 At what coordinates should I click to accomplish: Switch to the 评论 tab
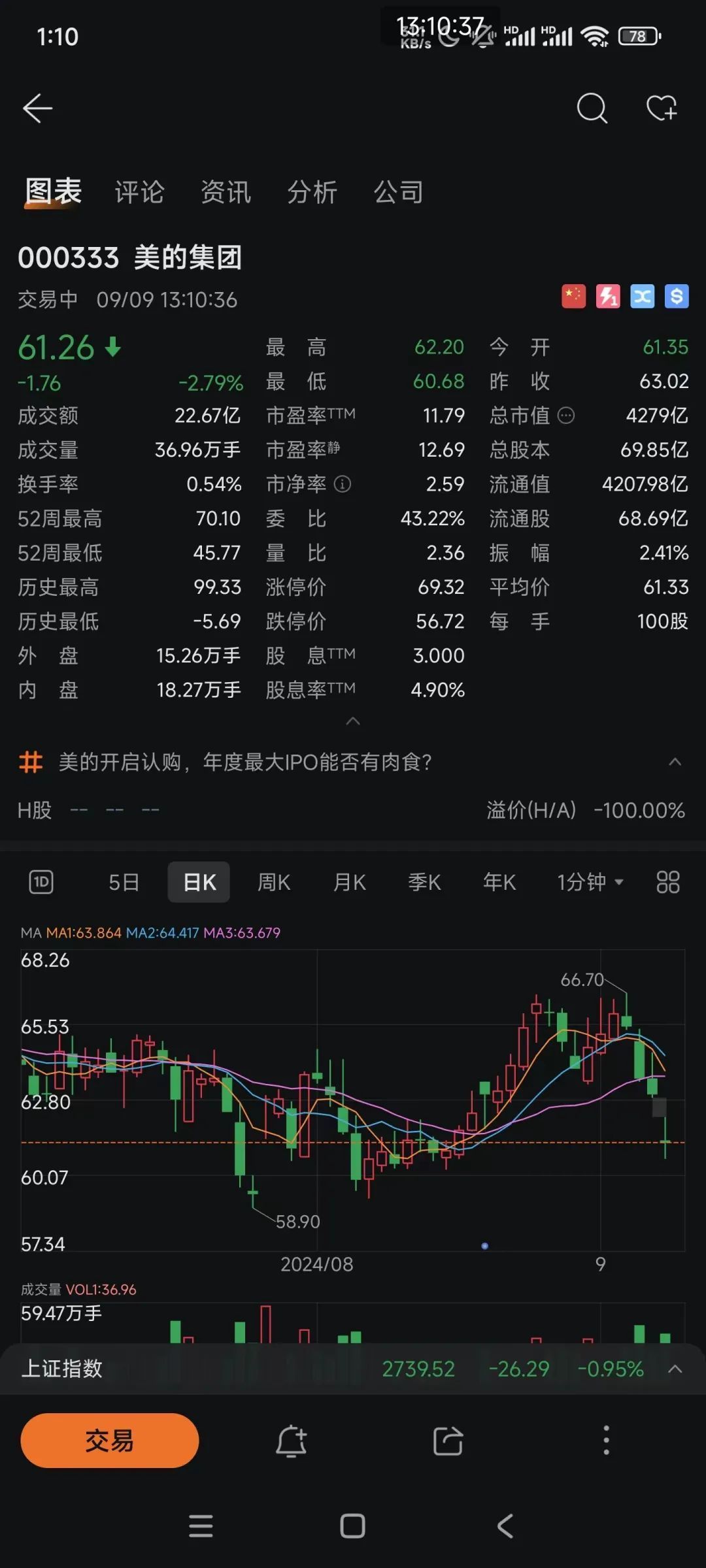(139, 192)
